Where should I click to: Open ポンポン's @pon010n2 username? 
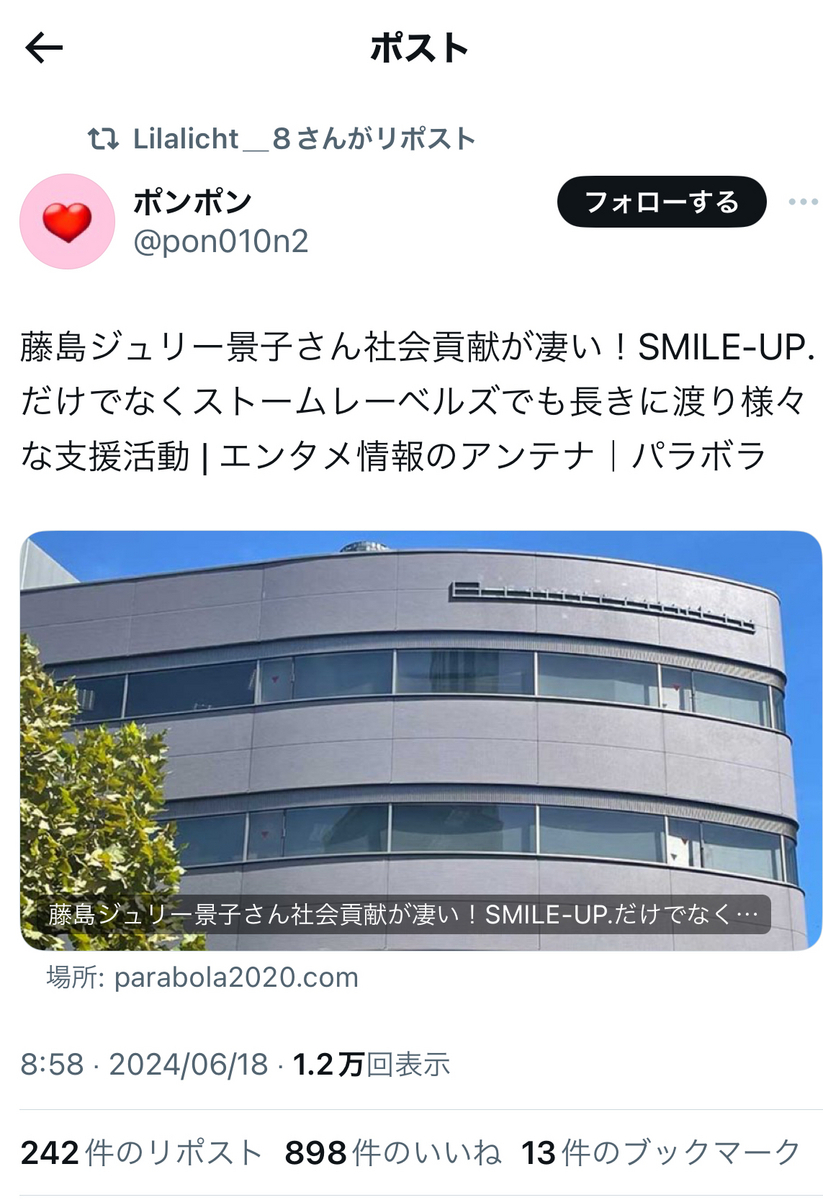point(220,242)
